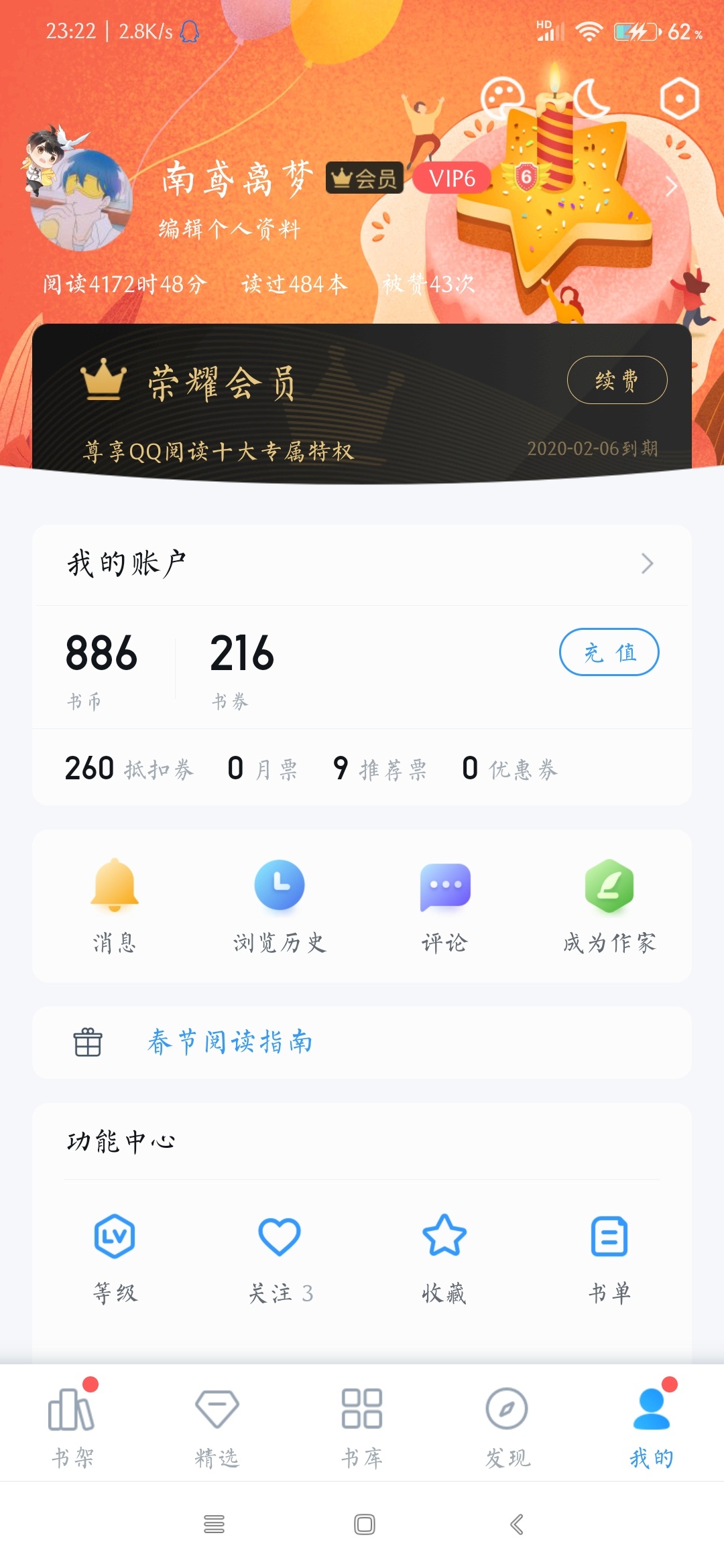Image resolution: width=724 pixels, height=1568 pixels.
Task: Select 成为作家 to become an author
Action: pyautogui.click(x=609, y=905)
